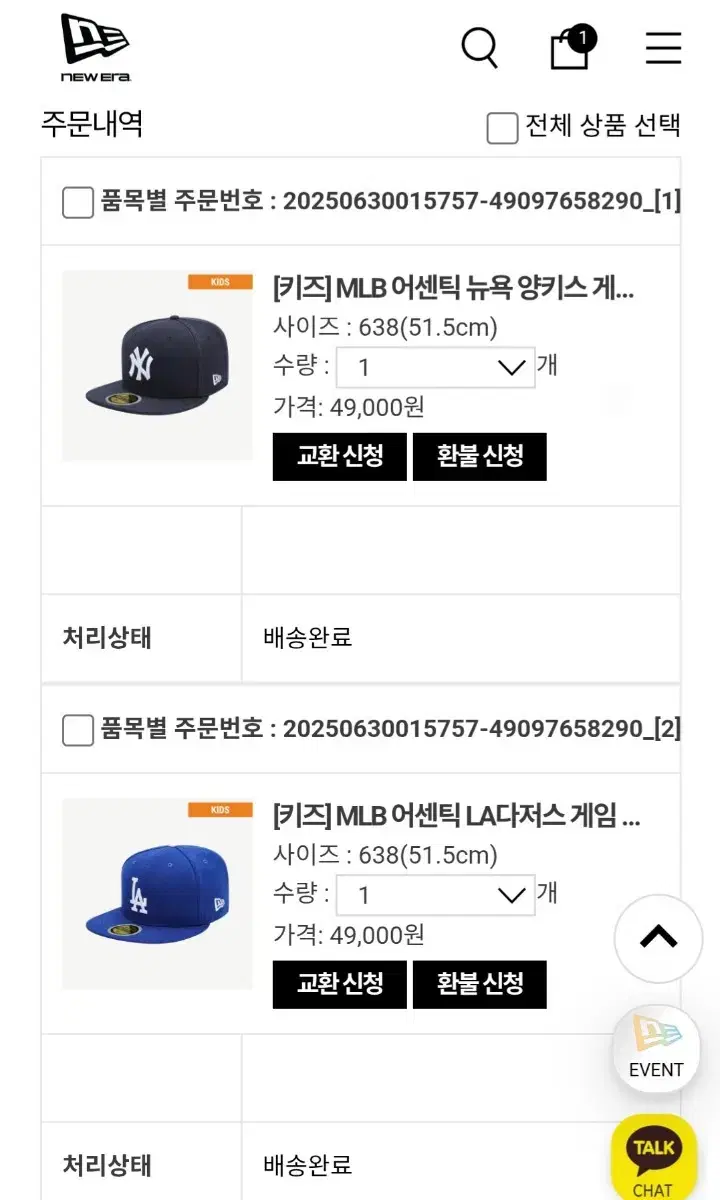The height and width of the screenshot is (1200, 720).
Task: Open the quantity dropdown for the Yankees cap
Action: (436, 367)
